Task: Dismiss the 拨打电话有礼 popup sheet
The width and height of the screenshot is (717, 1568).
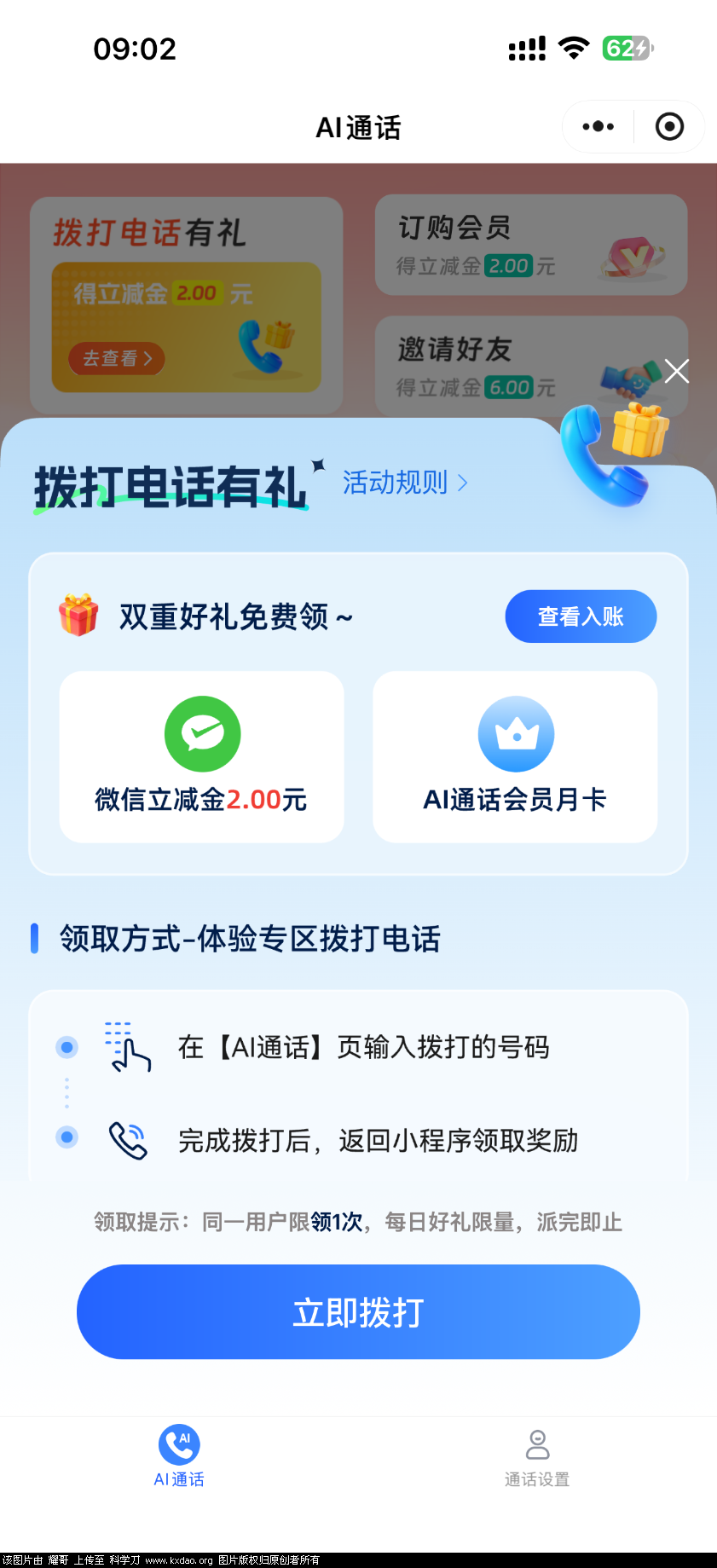Action: 677,371
